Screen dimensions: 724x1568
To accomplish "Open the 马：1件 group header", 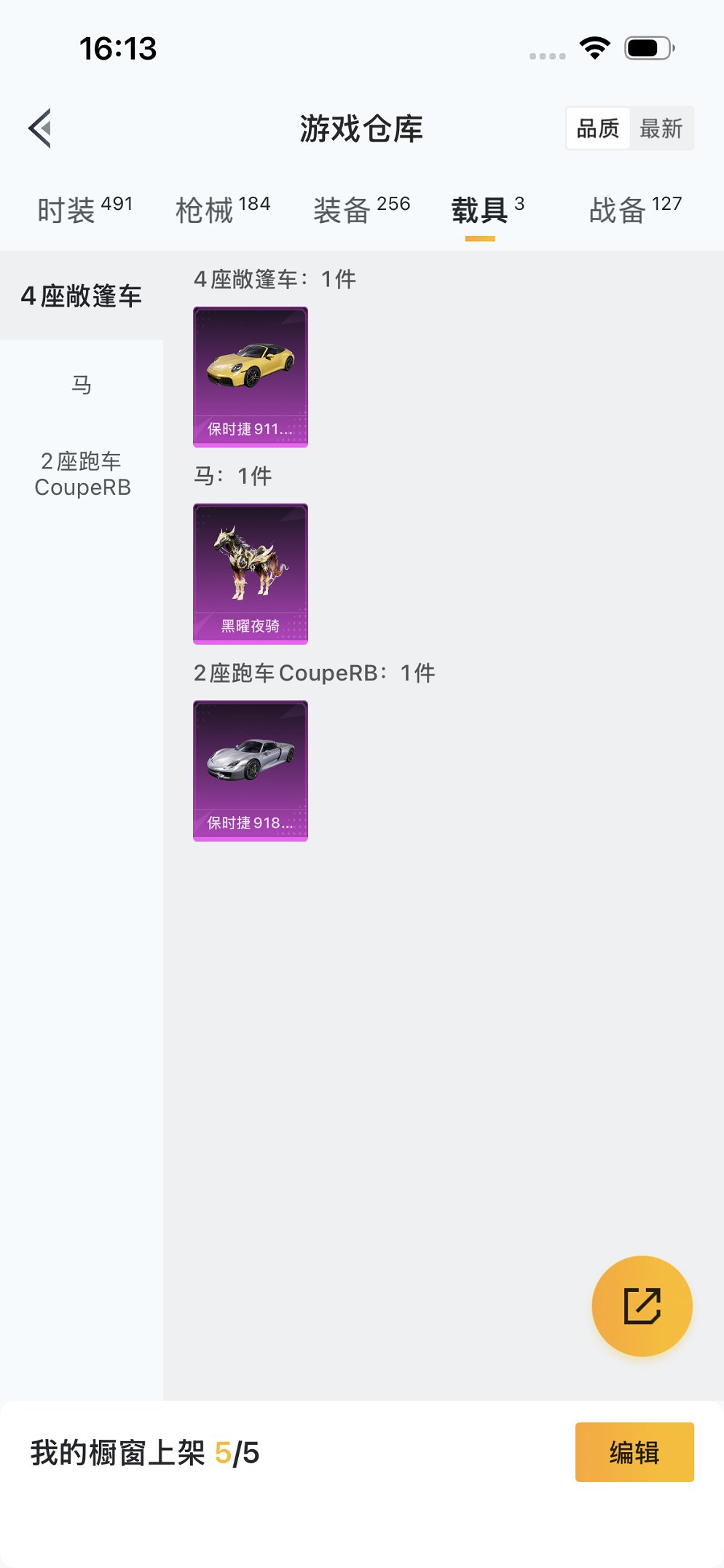I will click(232, 476).
